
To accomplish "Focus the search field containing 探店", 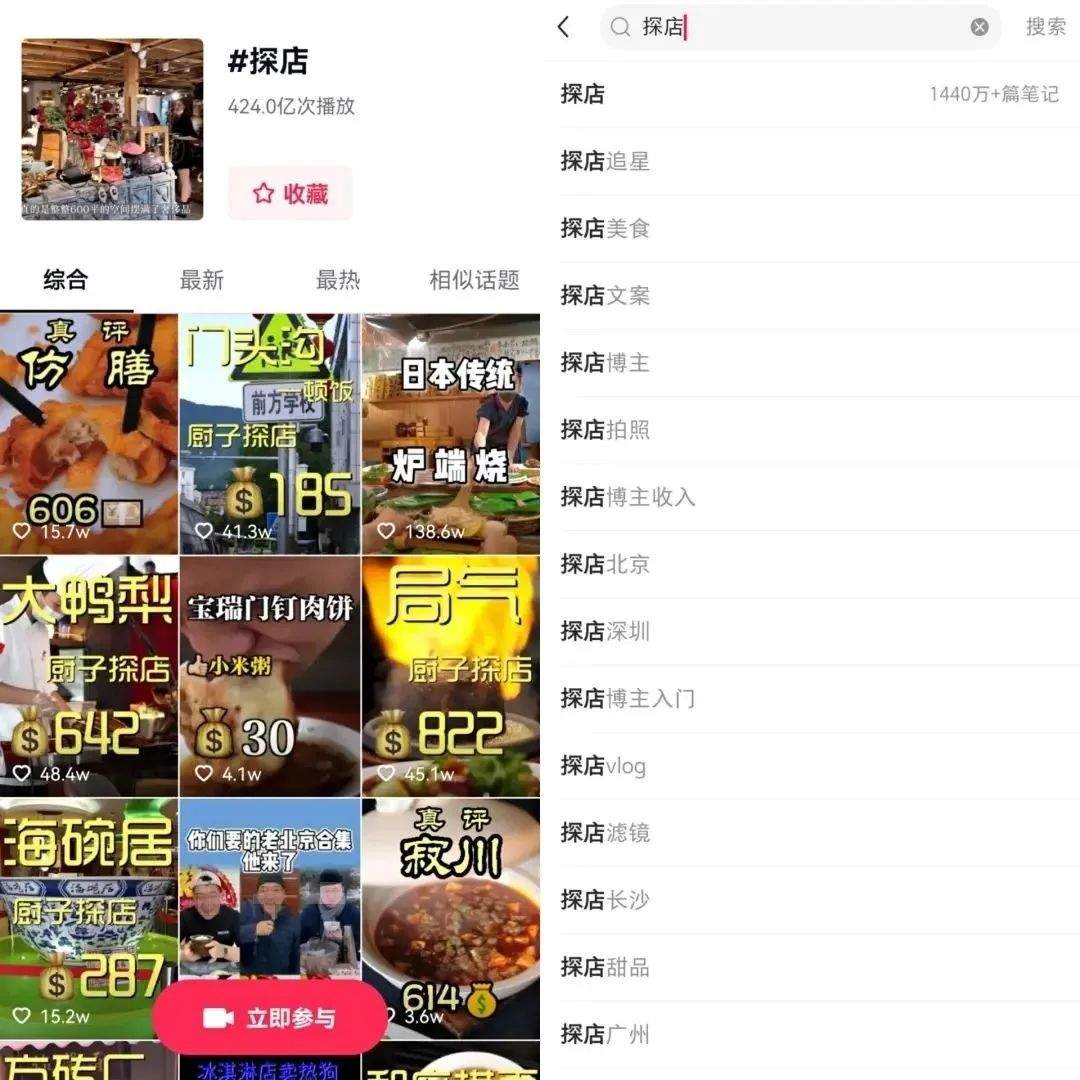I will [x=800, y=27].
